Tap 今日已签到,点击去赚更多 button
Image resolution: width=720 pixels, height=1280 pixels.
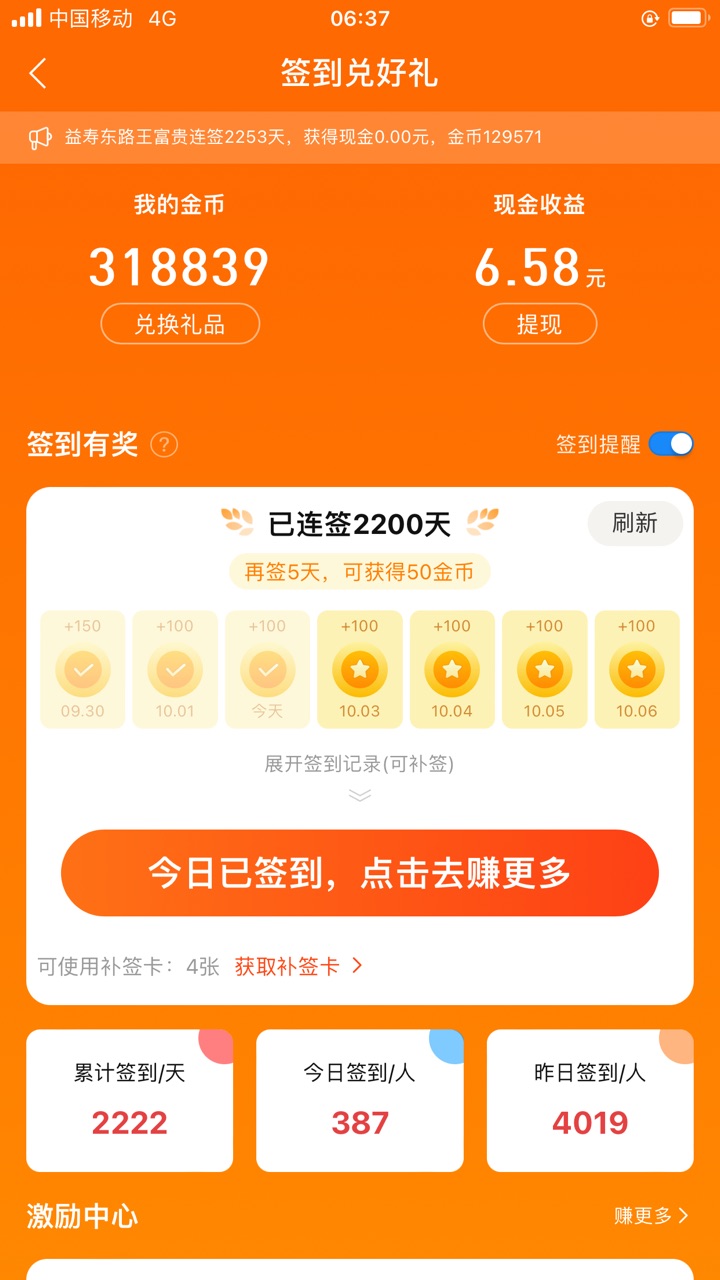click(x=360, y=873)
